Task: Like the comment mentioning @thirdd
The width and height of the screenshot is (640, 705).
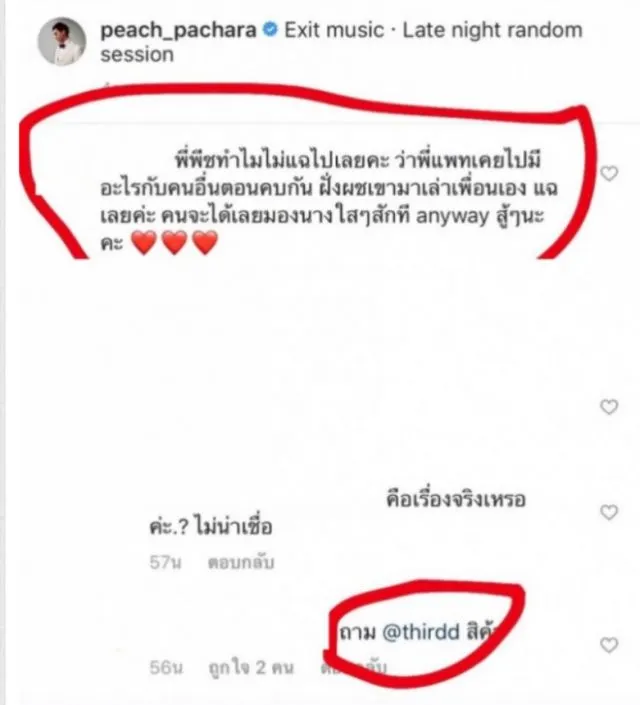Action: pos(608,645)
